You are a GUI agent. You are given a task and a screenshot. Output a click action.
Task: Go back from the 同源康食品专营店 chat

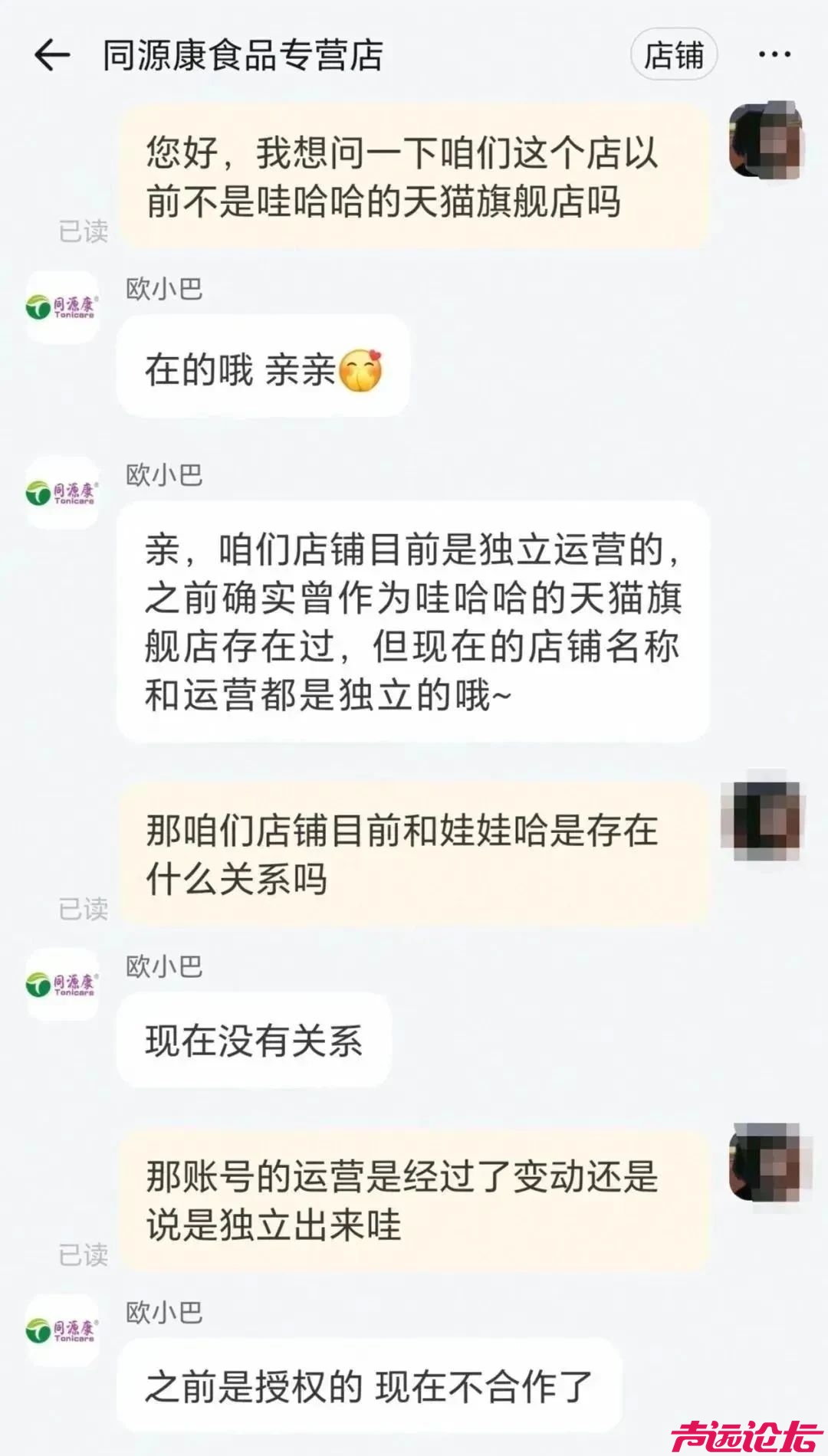(52, 55)
